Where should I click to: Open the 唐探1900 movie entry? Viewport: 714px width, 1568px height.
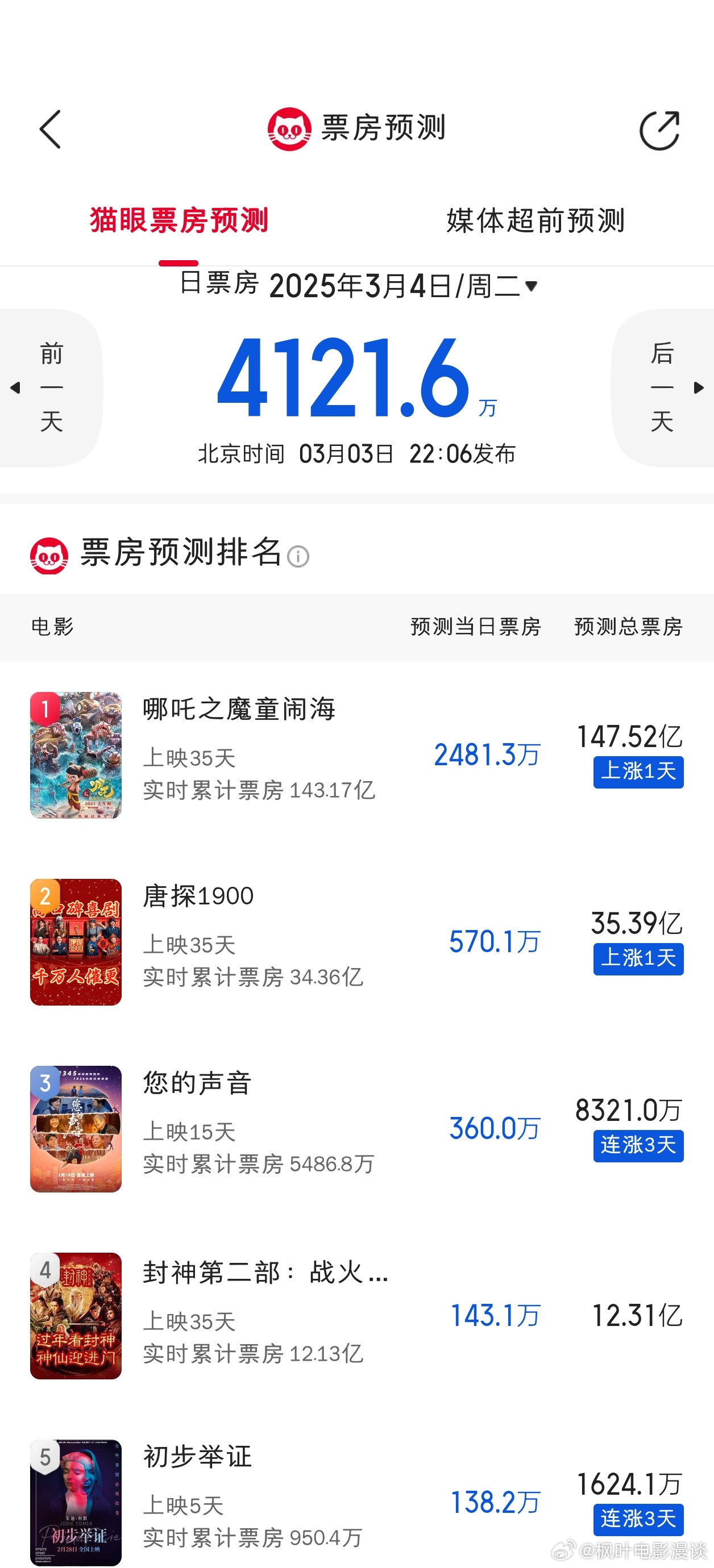(198, 896)
